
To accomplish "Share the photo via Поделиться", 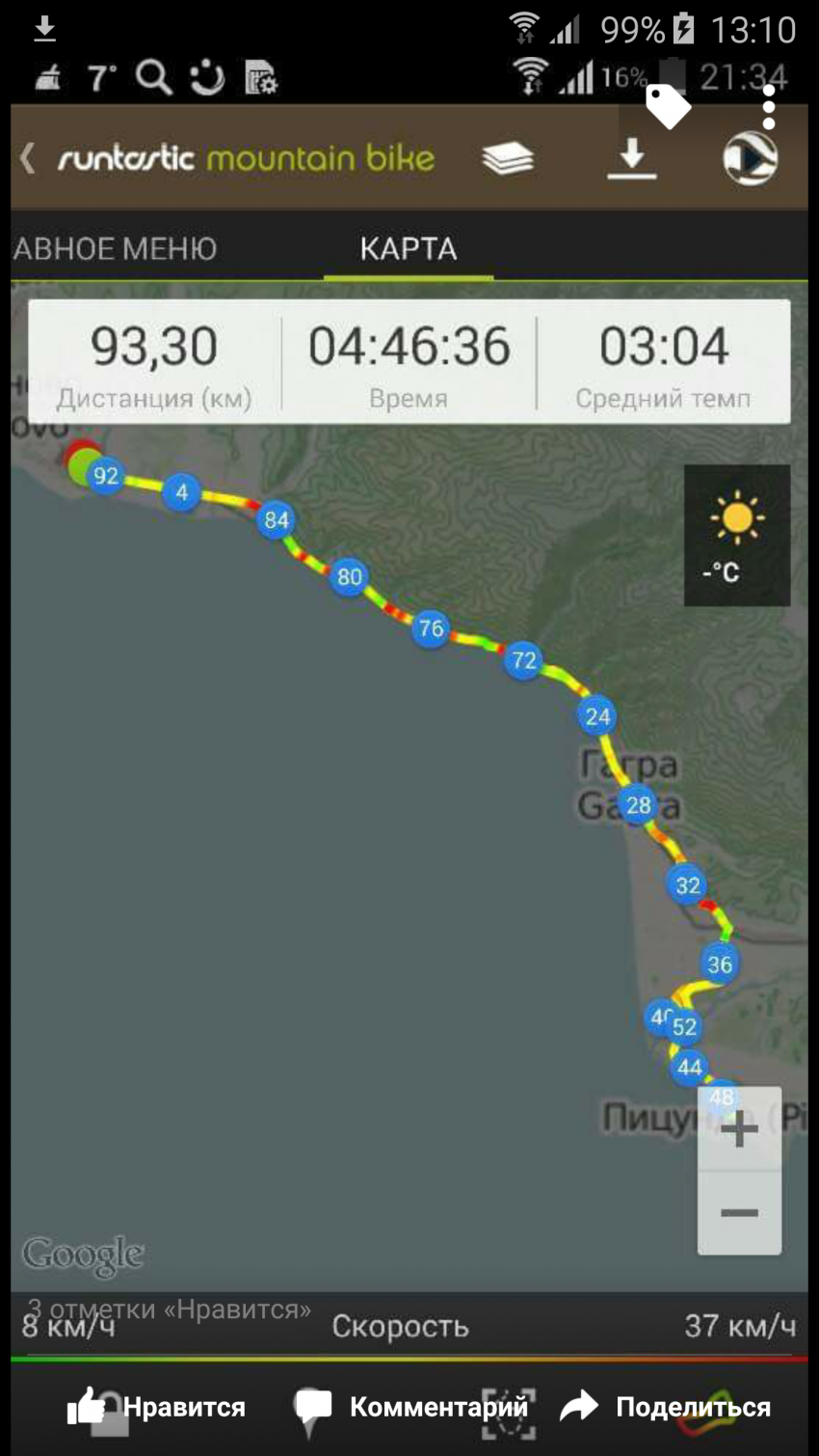I will tap(666, 1407).
